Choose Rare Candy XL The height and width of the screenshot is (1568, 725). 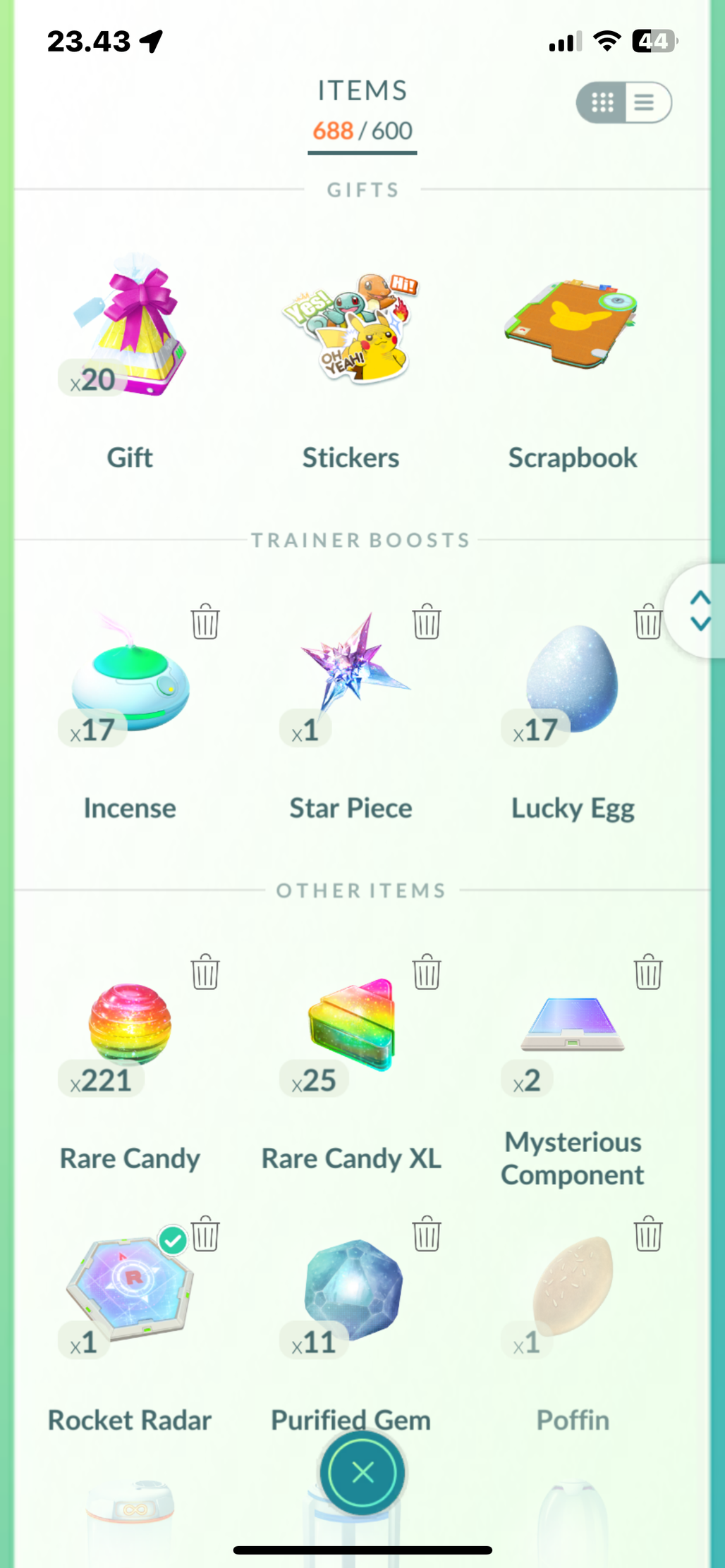pyautogui.click(x=351, y=1026)
